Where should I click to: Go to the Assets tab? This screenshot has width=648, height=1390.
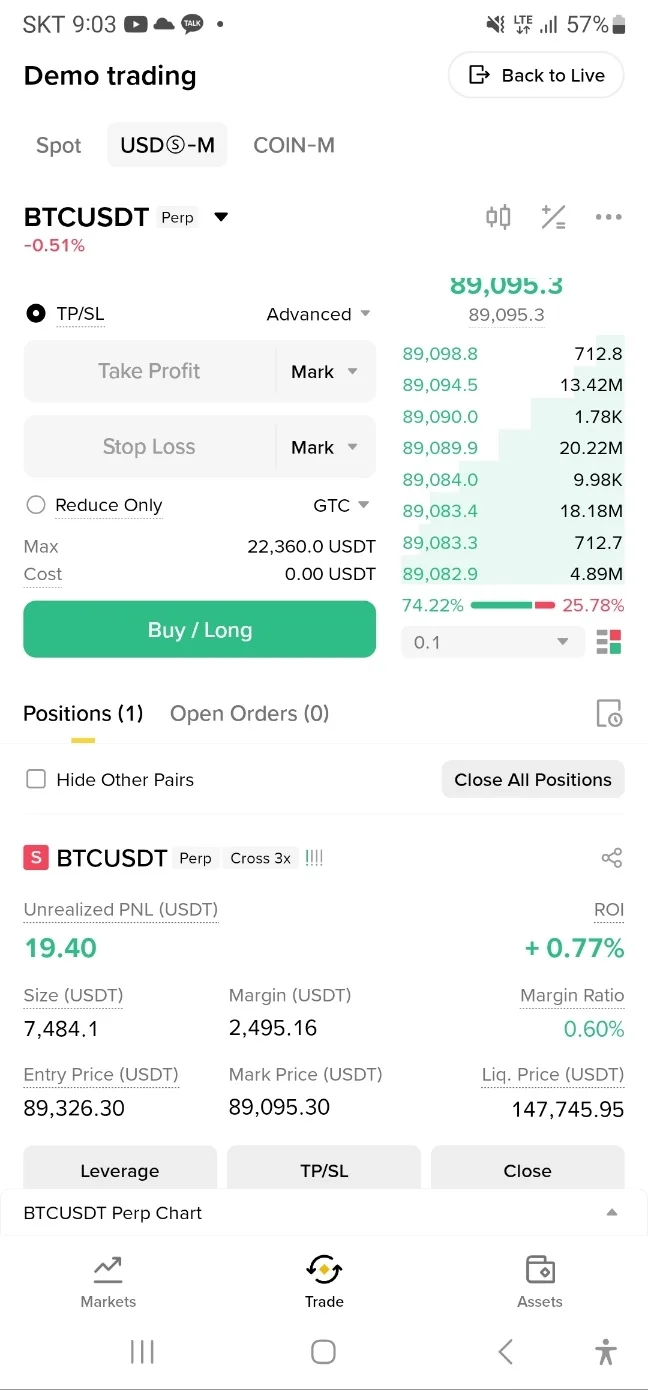540,1281
